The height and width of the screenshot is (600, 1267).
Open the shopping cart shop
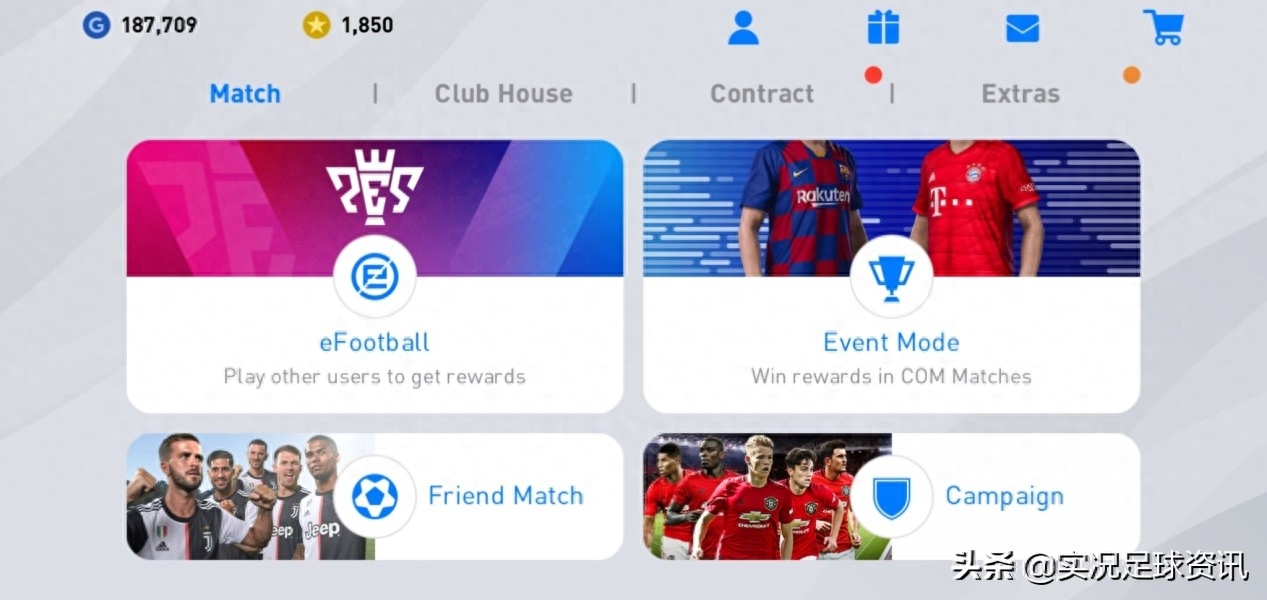1163,27
